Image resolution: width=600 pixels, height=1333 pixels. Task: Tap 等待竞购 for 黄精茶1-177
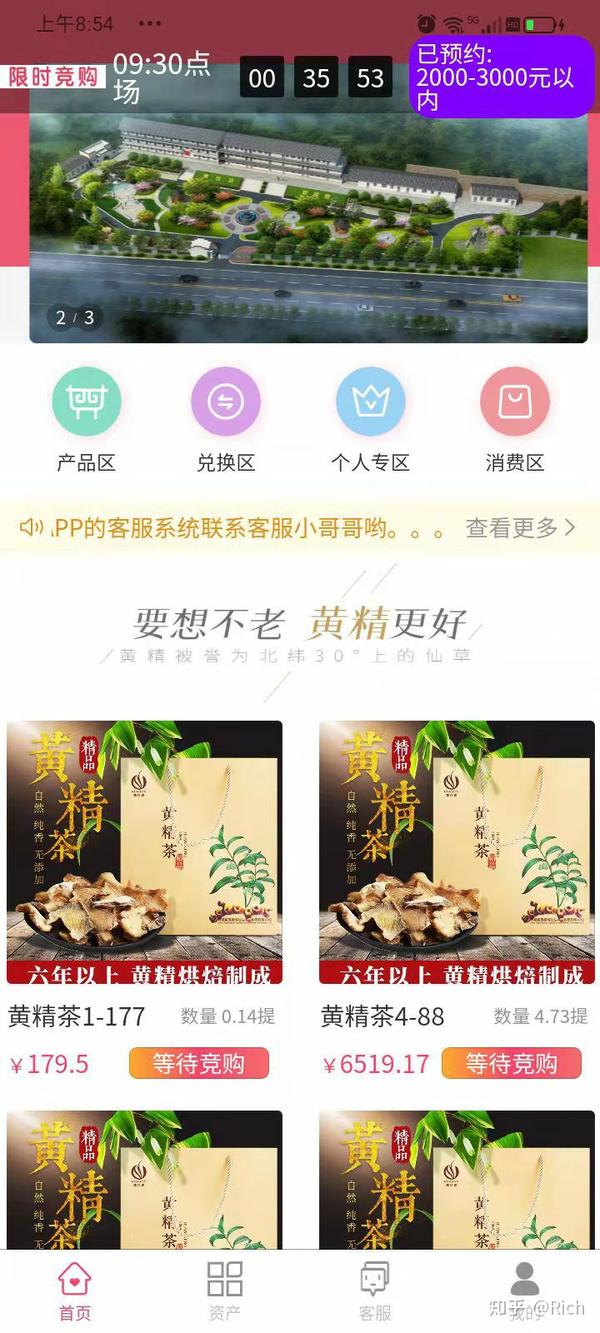pyautogui.click(x=199, y=1063)
